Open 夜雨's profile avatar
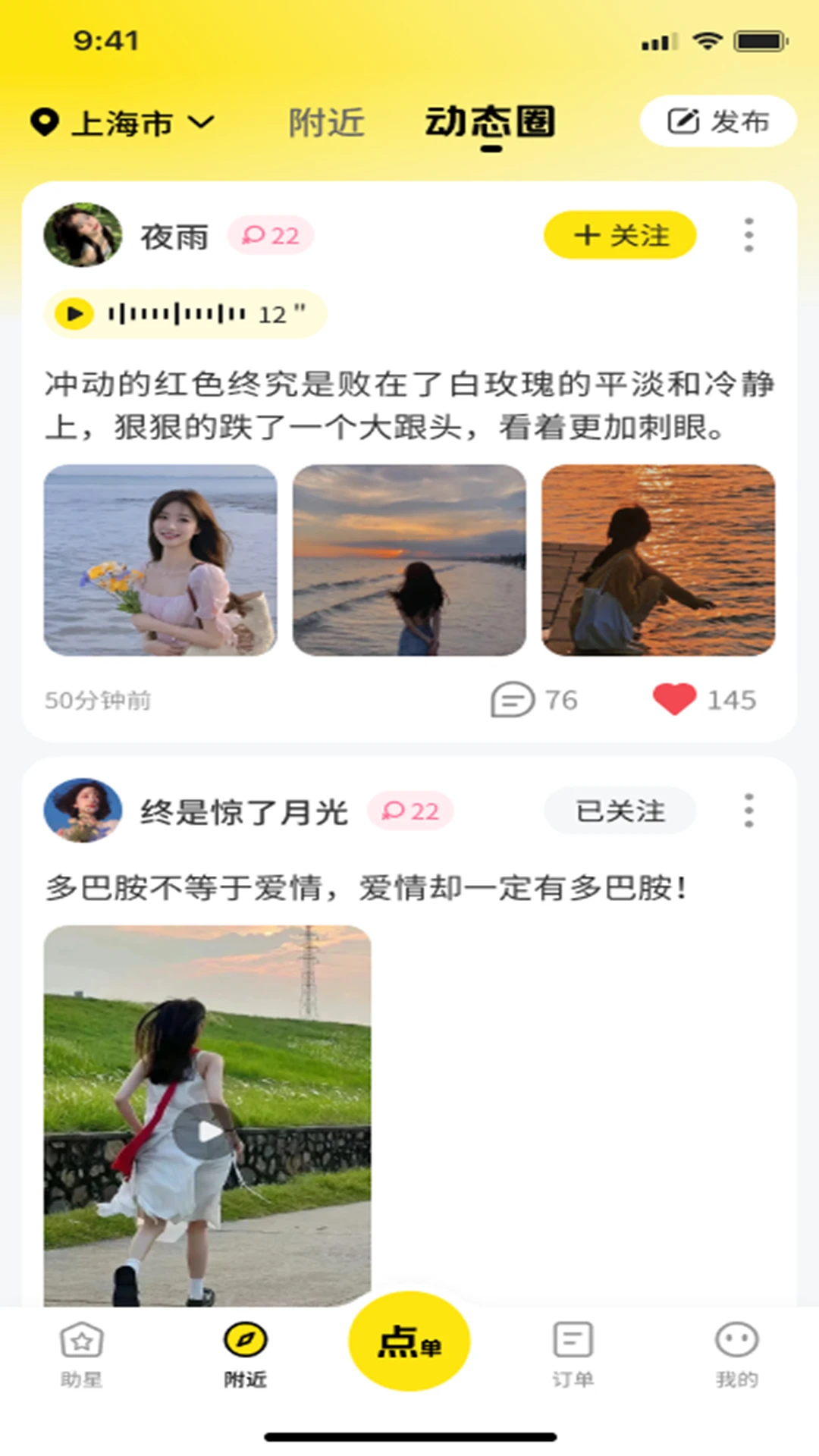The height and width of the screenshot is (1456, 819). (83, 235)
